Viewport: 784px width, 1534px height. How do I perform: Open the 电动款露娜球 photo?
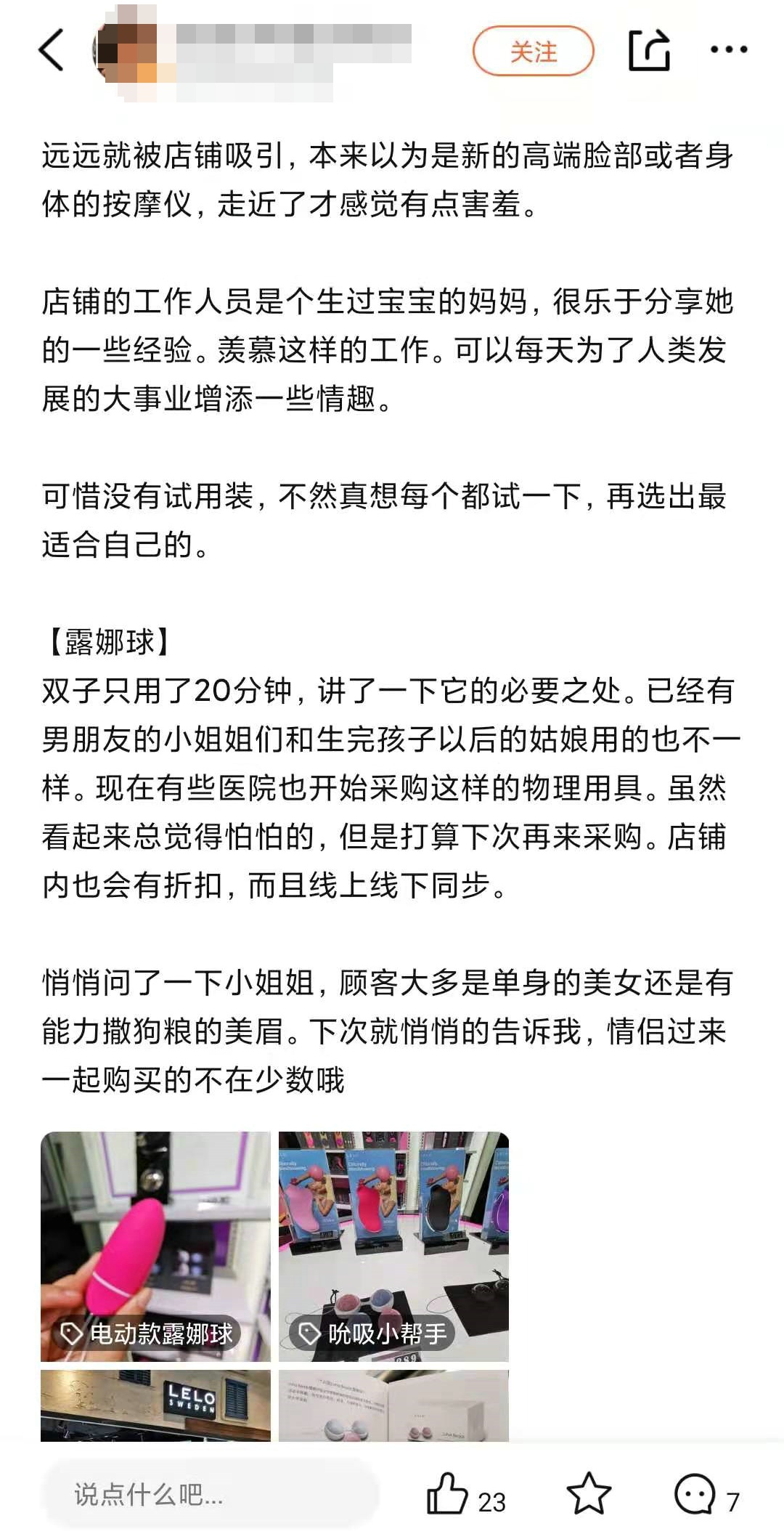click(155, 1246)
